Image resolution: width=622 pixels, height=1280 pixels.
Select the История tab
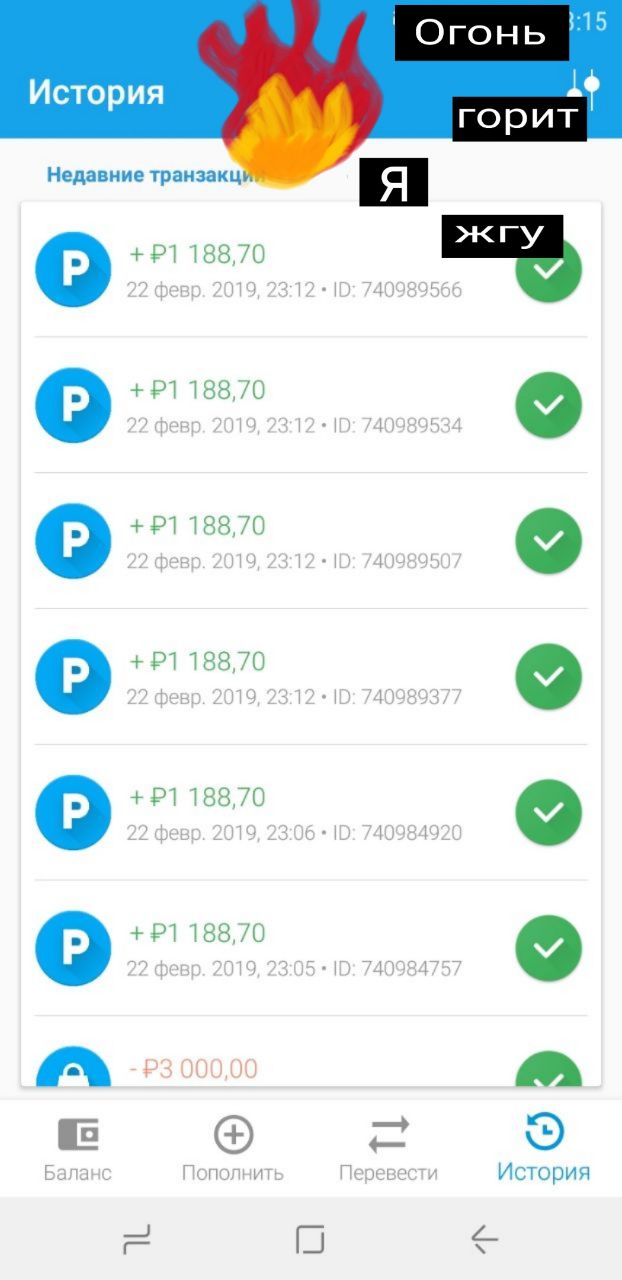tap(544, 1149)
